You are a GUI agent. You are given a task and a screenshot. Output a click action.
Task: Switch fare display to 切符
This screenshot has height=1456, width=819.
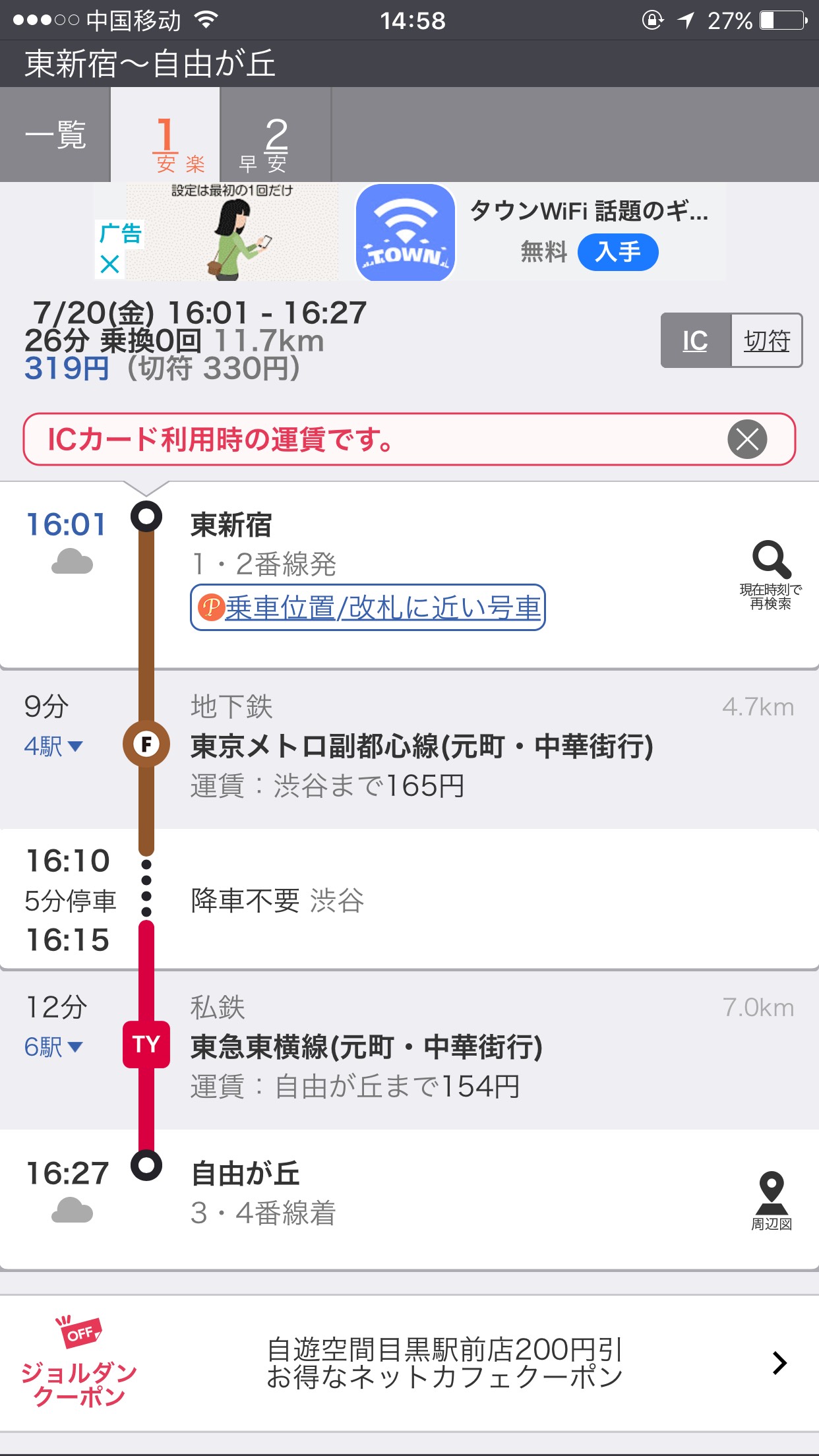766,340
